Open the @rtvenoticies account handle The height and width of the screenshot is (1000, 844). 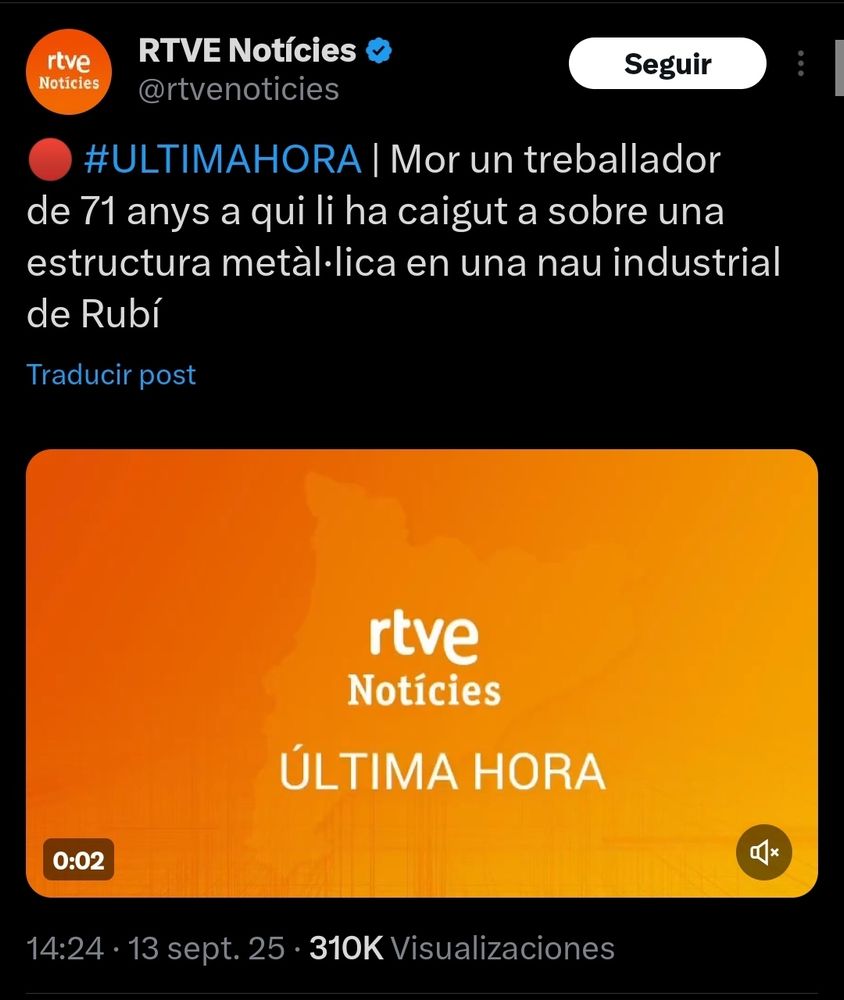pyautogui.click(x=239, y=90)
